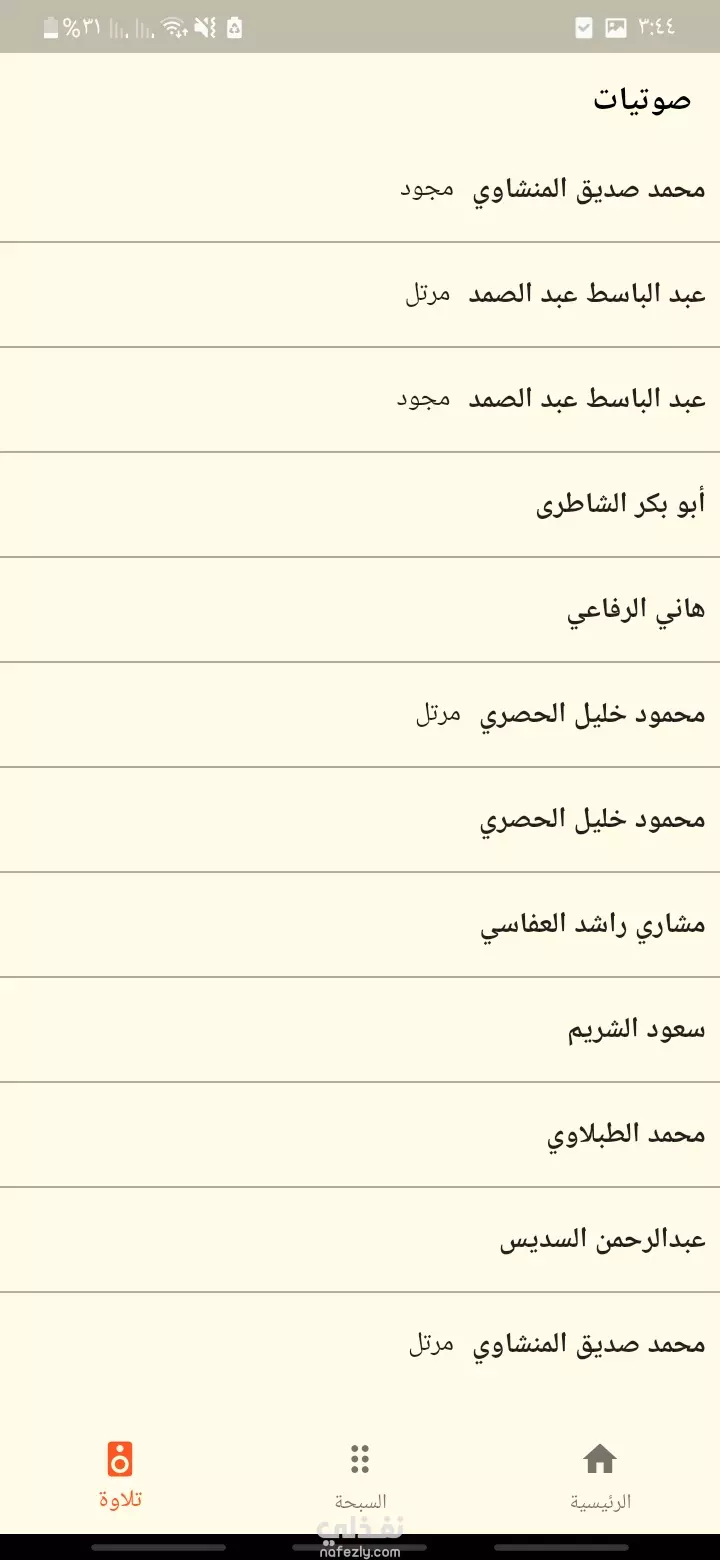Viewport: 720px width, 1560px height.
Task: Tap the تلاوة tab
Action: 120,1476
